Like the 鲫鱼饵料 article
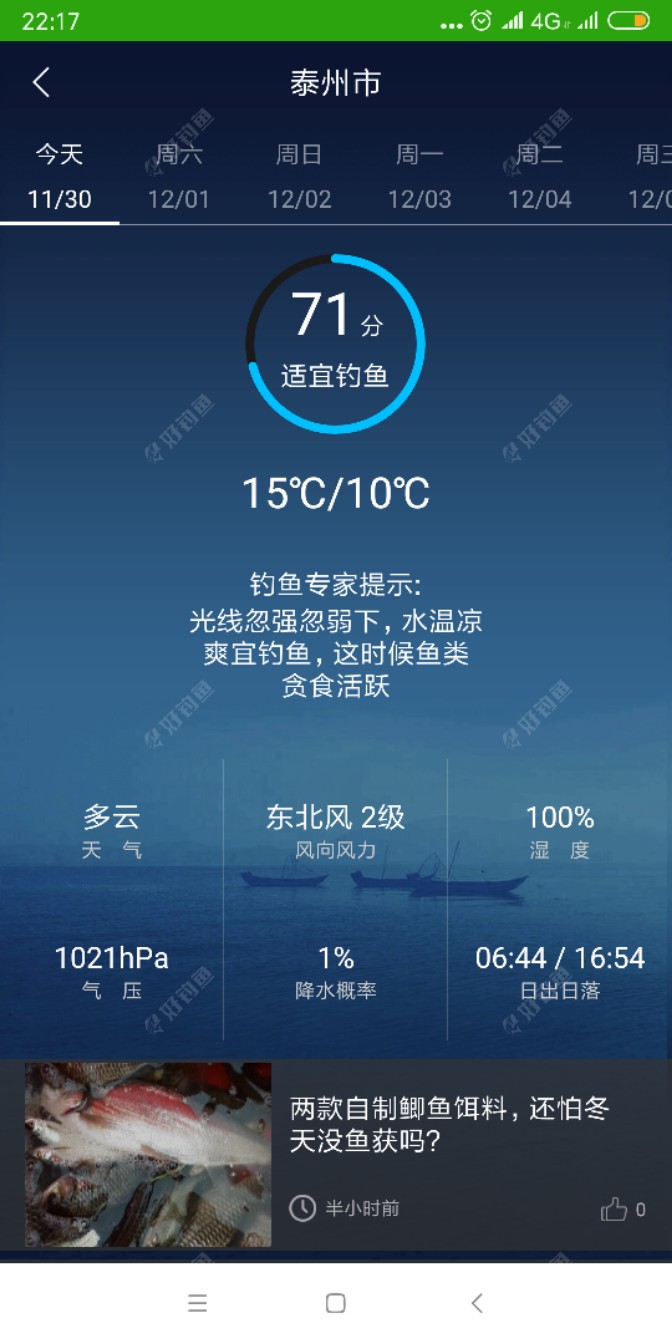 pos(615,1209)
